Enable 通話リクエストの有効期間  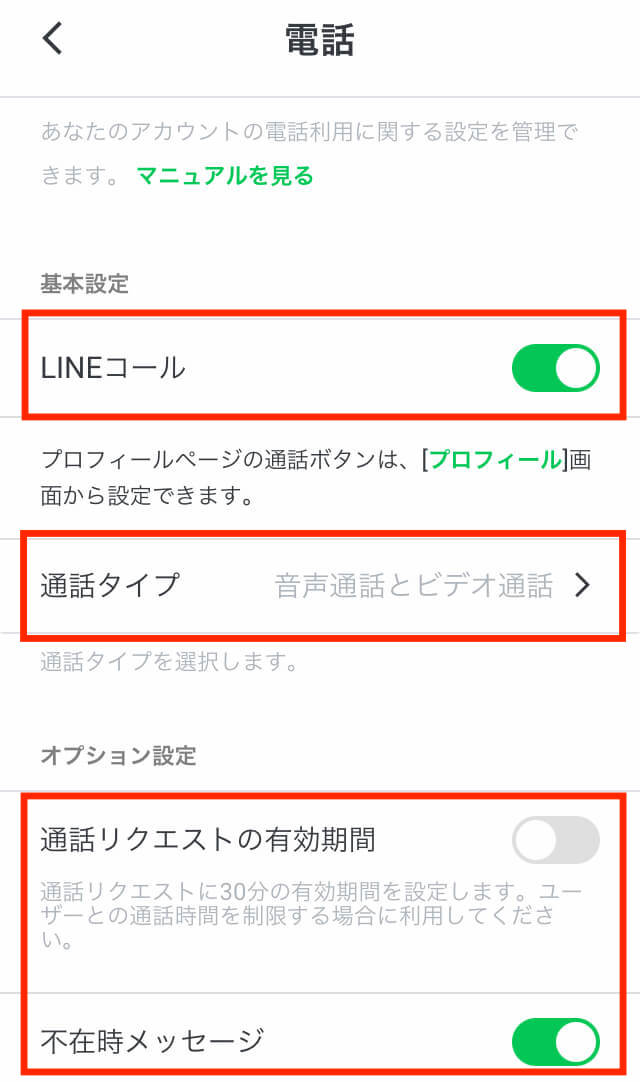point(555,840)
